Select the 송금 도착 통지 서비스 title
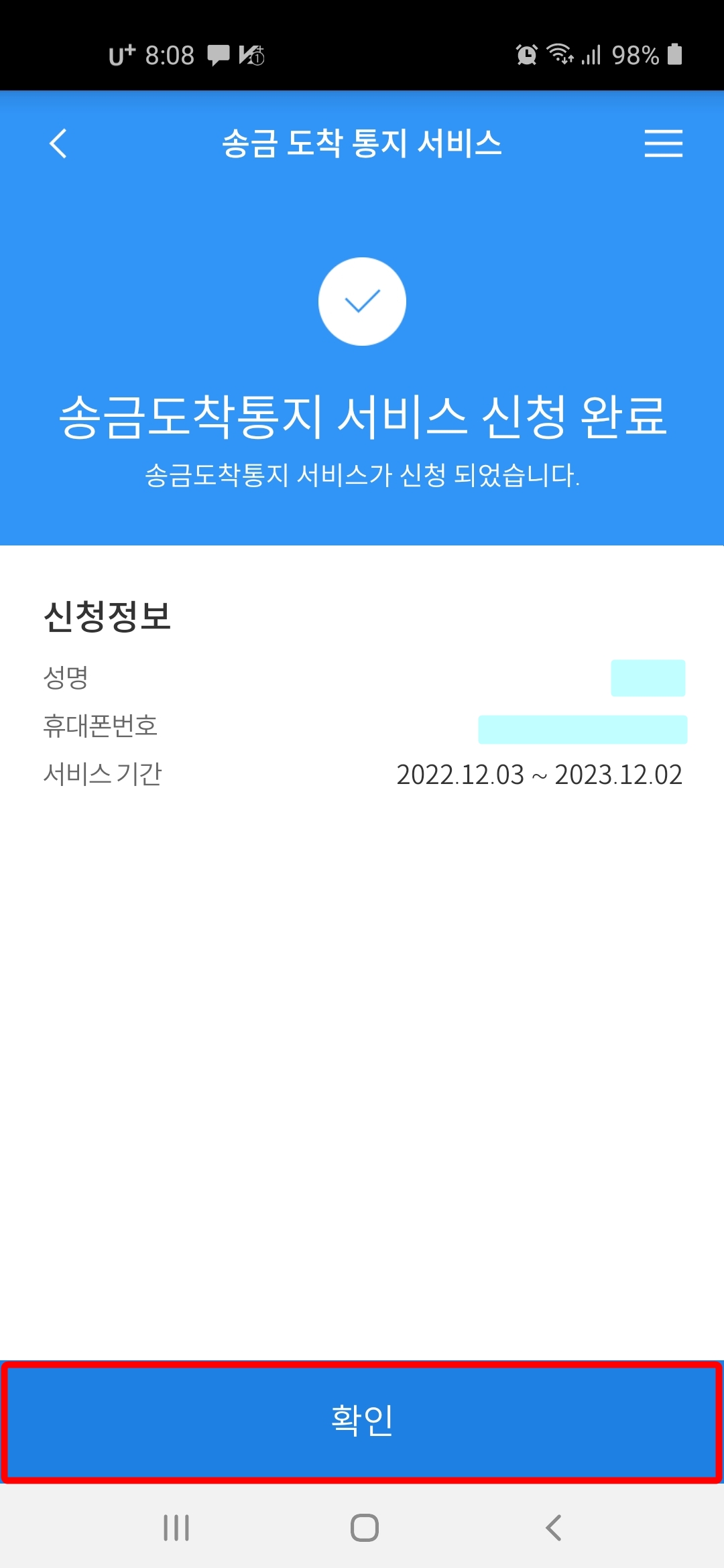This screenshot has width=724, height=1568. click(x=362, y=143)
